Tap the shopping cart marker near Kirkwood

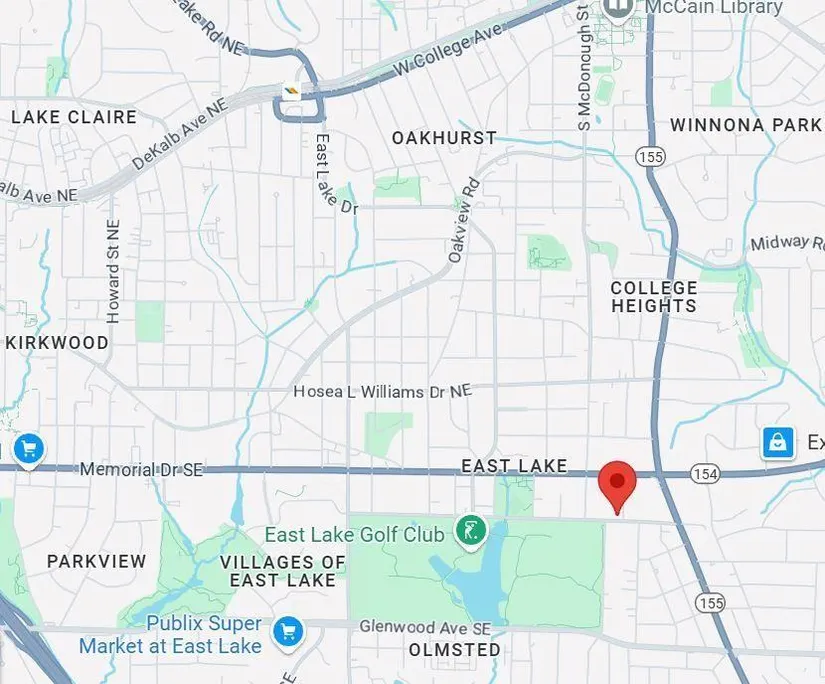pos(27,447)
